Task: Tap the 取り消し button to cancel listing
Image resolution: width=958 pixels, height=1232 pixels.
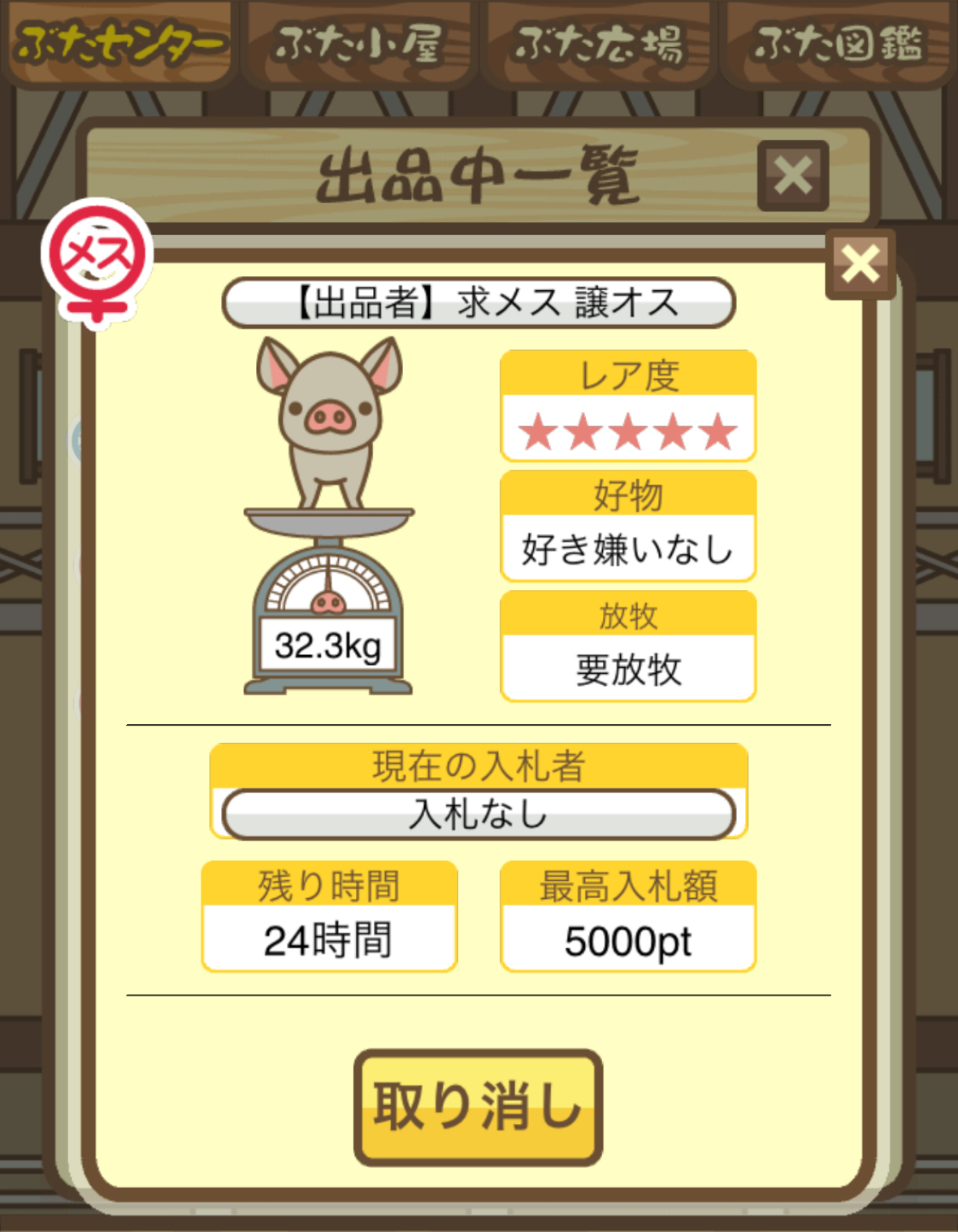Action: pyautogui.click(x=478, y=1107)
